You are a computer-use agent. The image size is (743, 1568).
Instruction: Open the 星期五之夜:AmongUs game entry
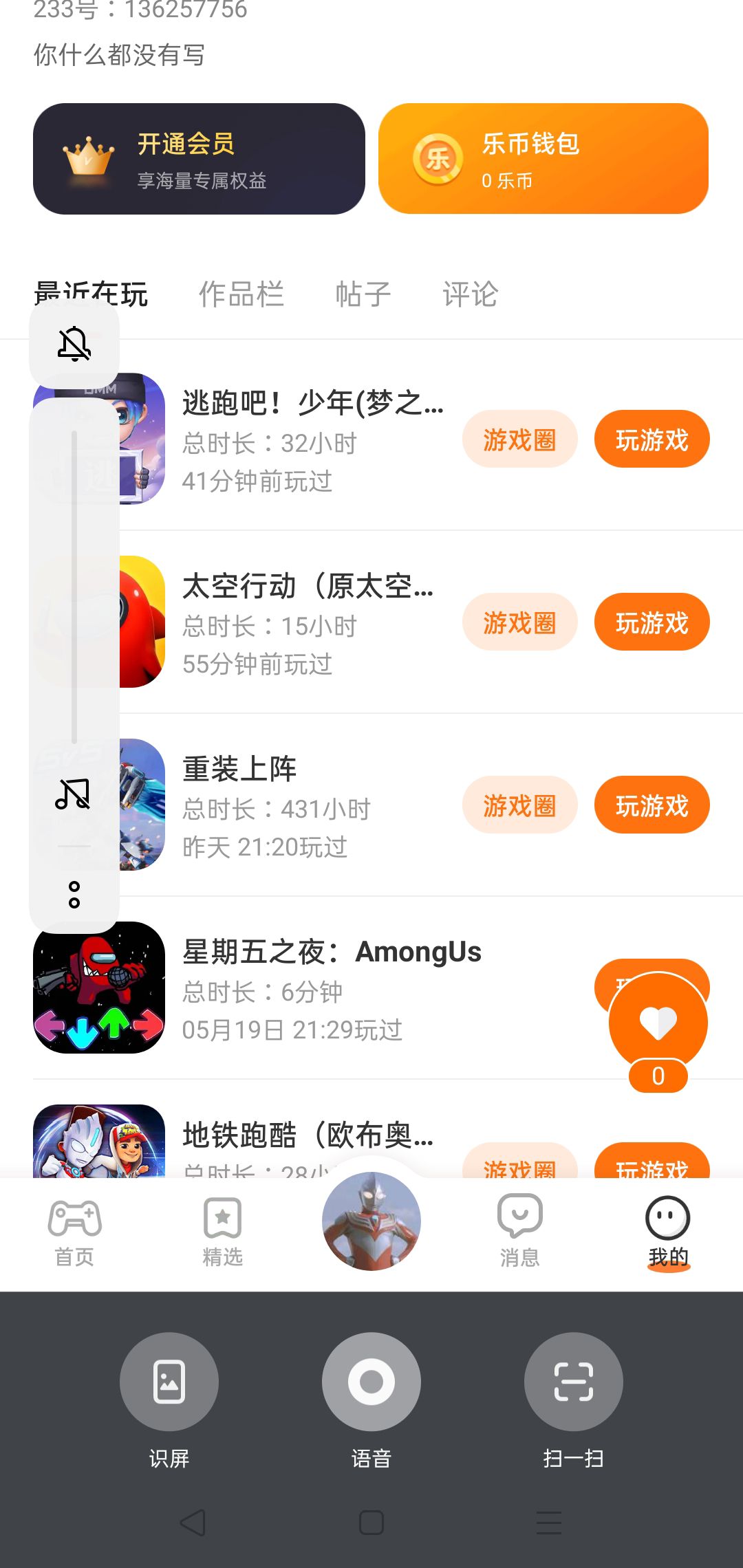pyautogui.click(x=330, y=988)
